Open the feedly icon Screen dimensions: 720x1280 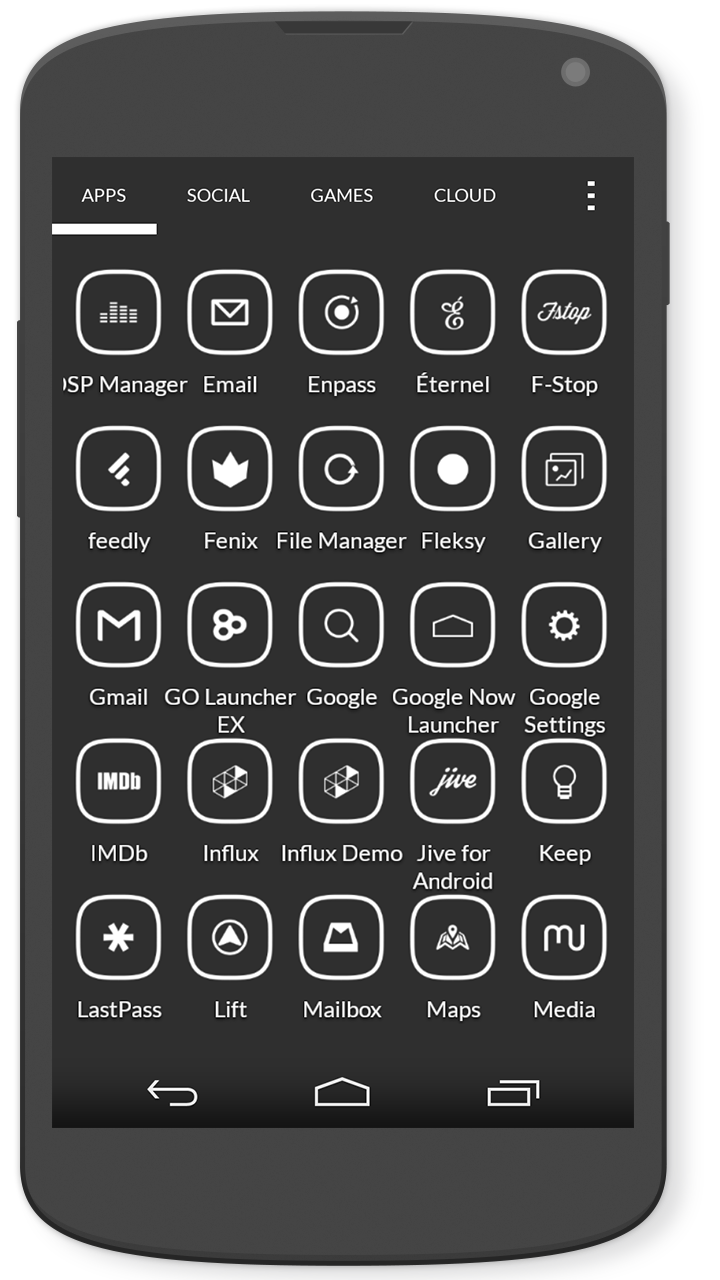pyautogui.click(x=118, y=469)
